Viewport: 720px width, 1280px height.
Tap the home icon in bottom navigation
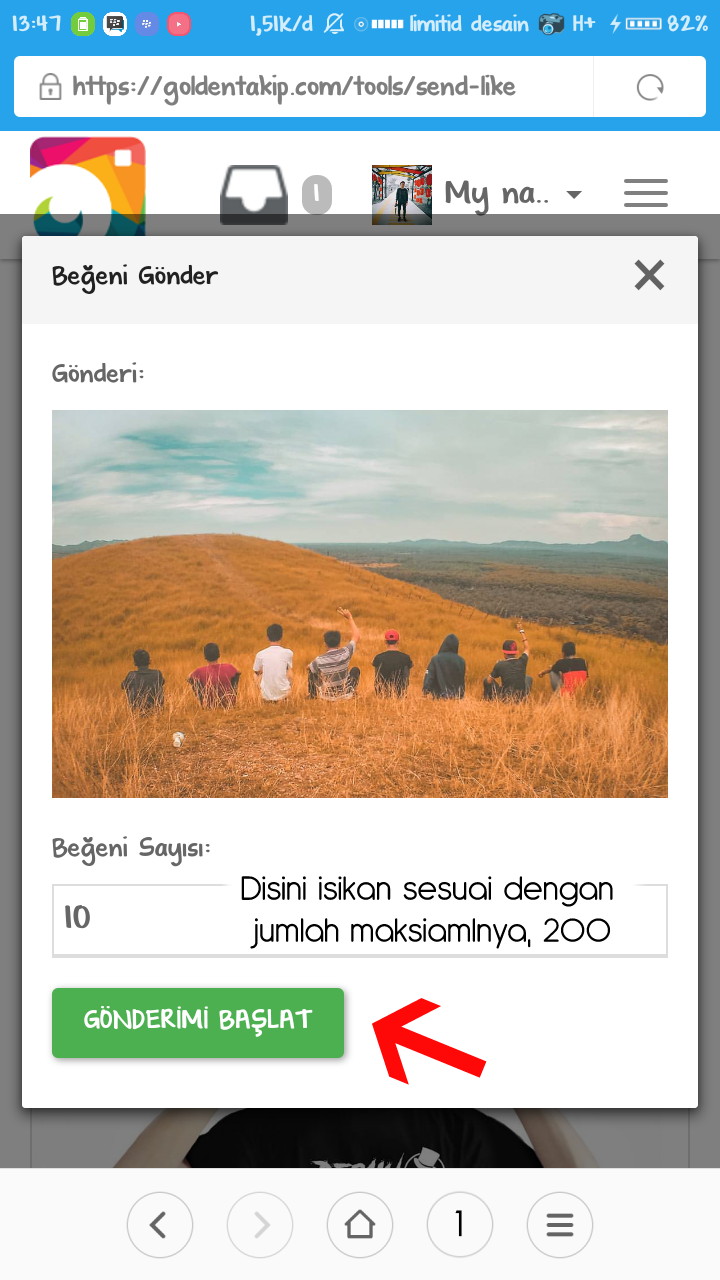[360, 1224]
